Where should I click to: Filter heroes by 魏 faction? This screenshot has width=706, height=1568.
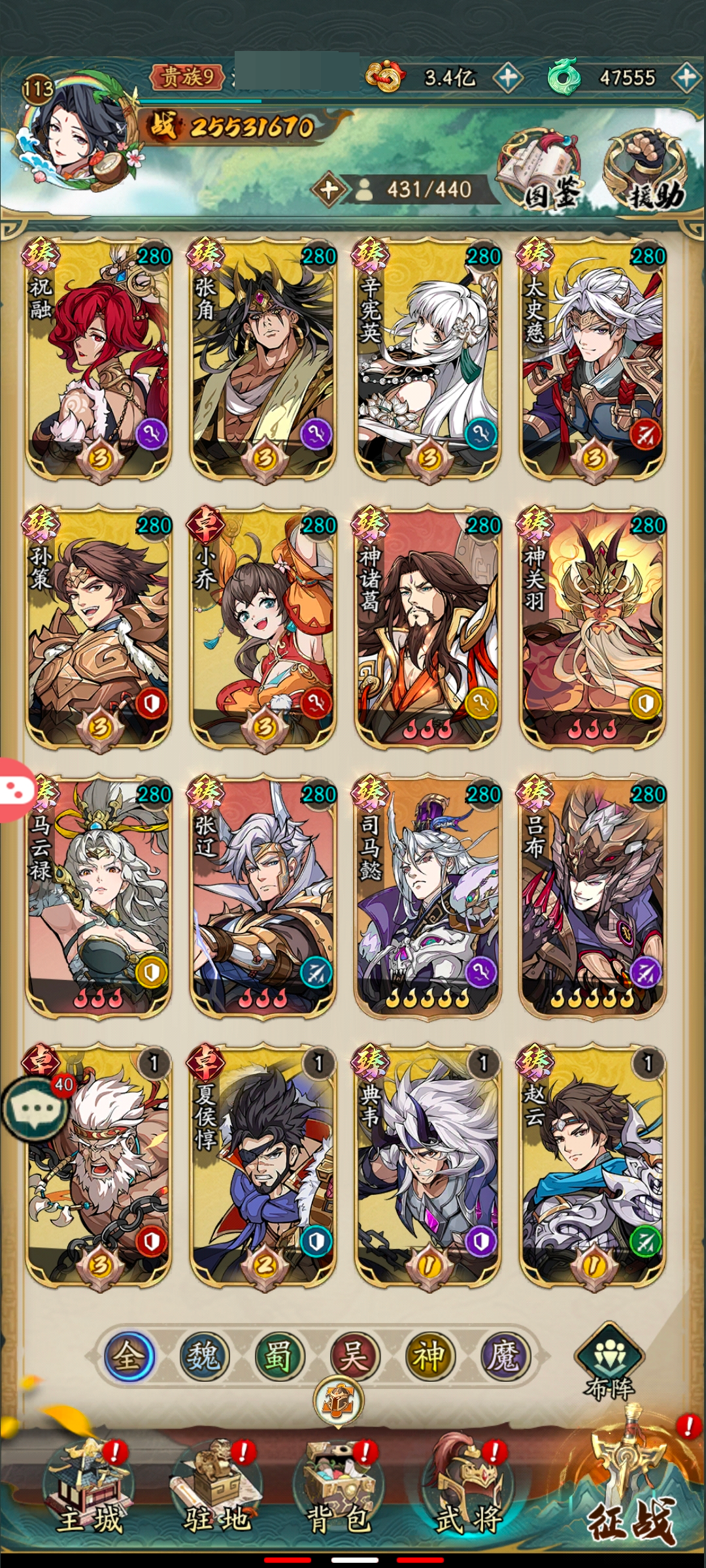pyautogui.click(x=203, y=1356)
